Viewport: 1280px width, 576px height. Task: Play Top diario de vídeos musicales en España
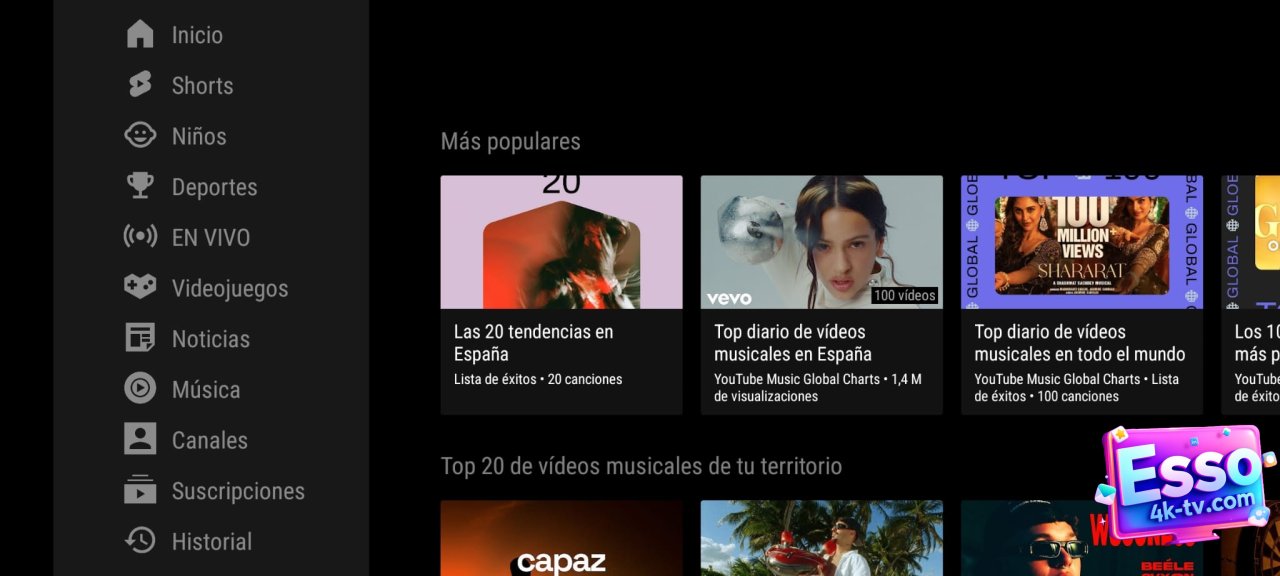821,294
